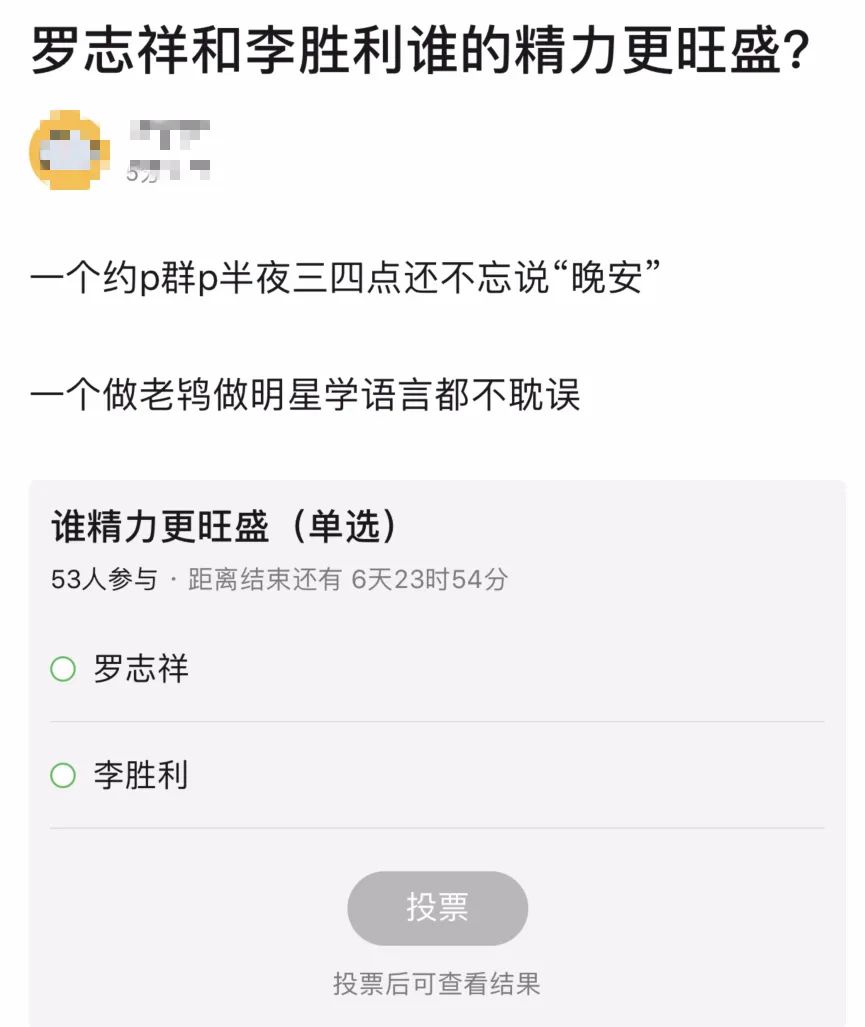This screenshot has height=1027, width=865.
Task: Click 投票后可查看结果 to view results
Action: point(437,983)
